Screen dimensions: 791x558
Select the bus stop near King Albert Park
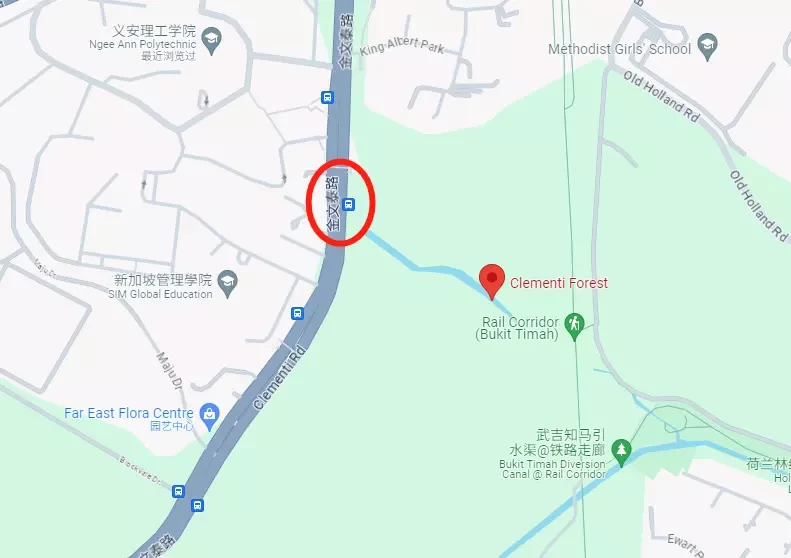pyautogui.click(x=328, y=97)
